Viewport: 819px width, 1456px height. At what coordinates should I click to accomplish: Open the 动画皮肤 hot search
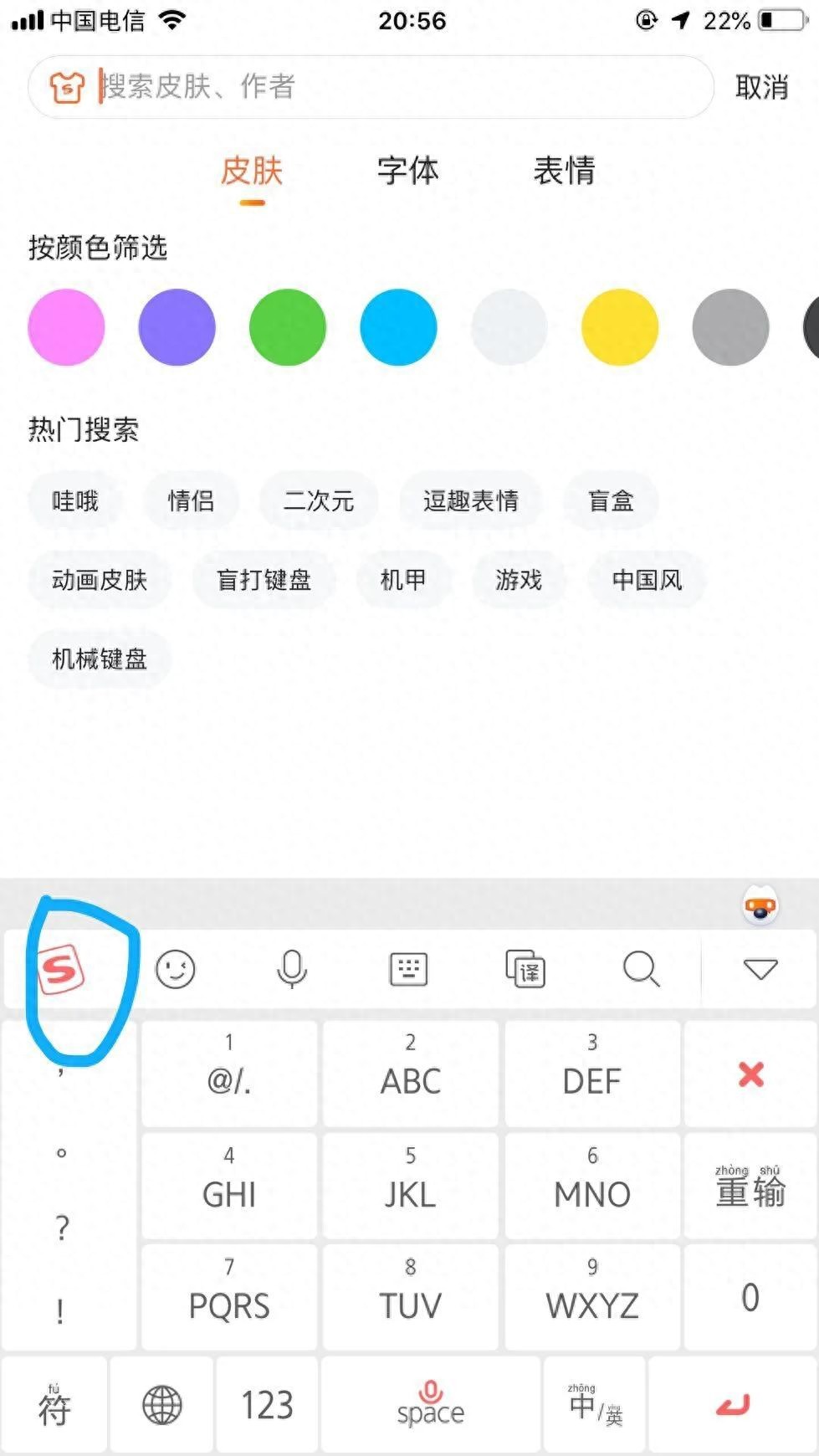pos(100,579)
